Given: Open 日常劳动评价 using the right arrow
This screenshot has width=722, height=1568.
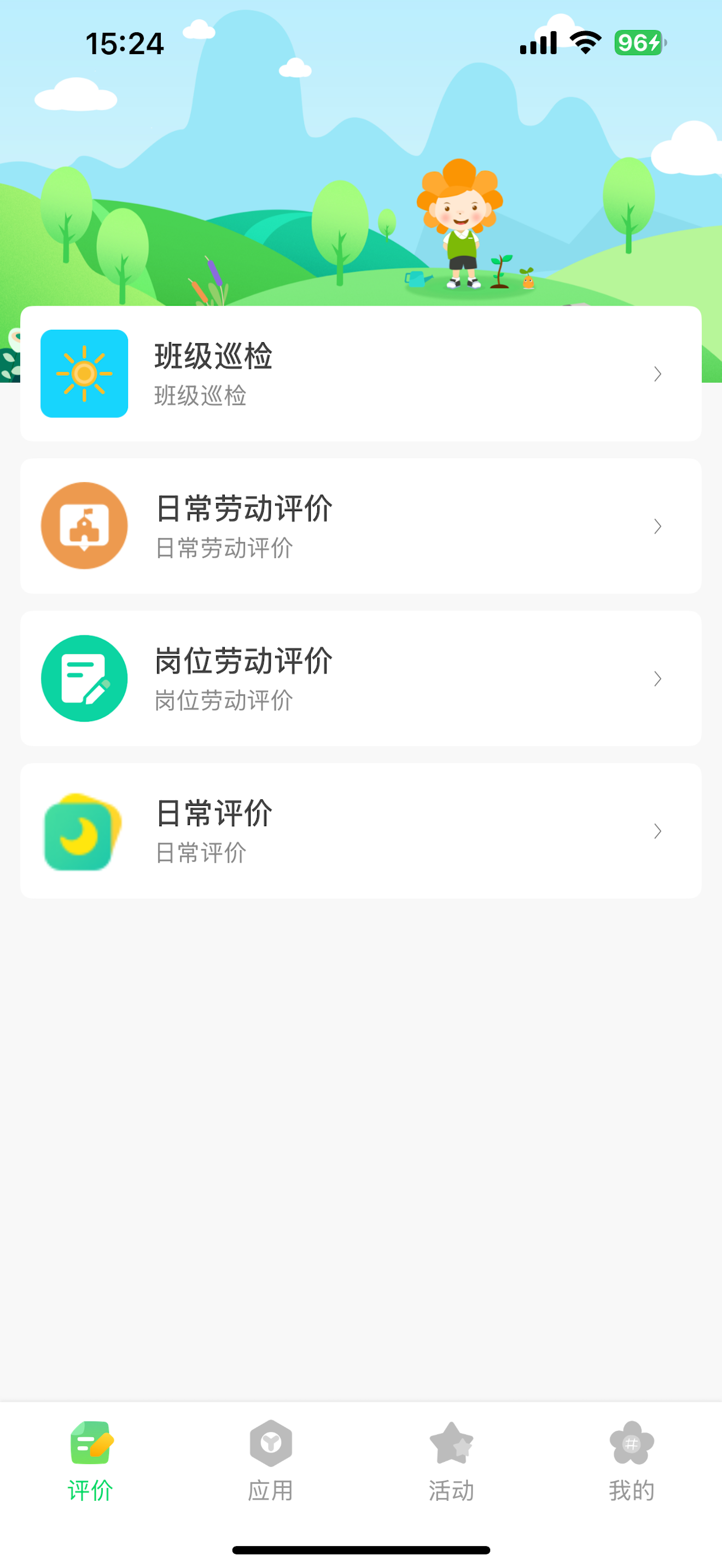Looking at the screenshot, I should click(x=658, y=526).
